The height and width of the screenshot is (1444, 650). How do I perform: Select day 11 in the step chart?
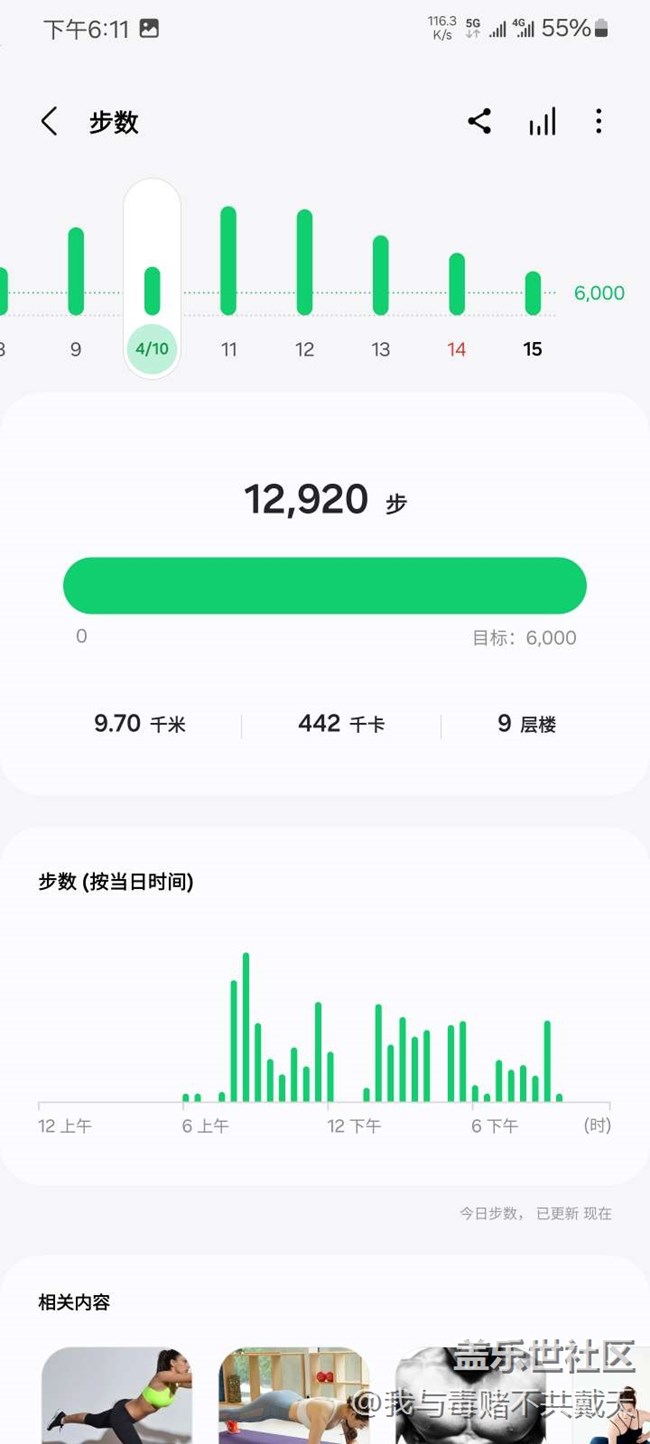229,290
